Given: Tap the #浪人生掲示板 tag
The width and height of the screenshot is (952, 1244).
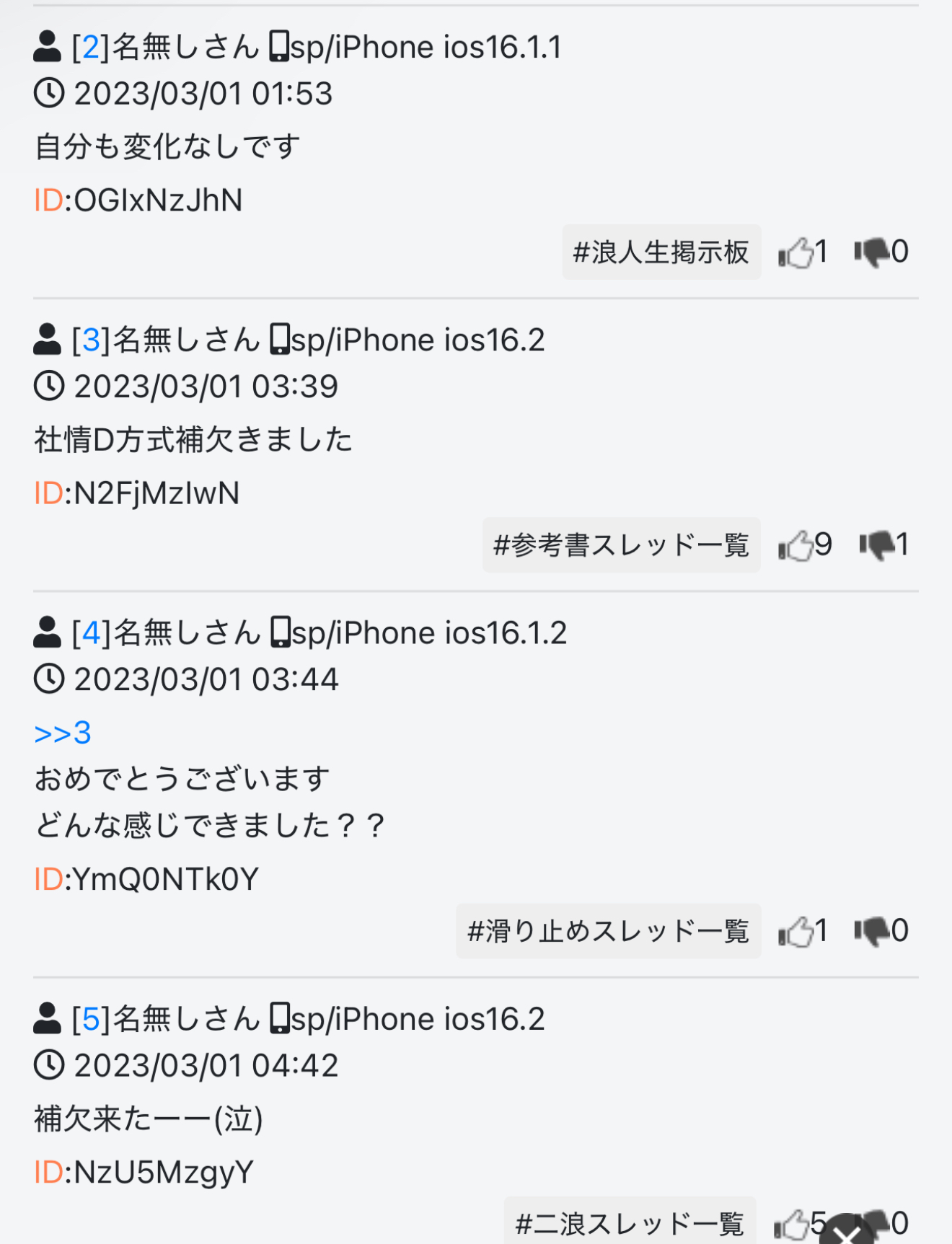Looking at the screenshot, I should [661, 252].
